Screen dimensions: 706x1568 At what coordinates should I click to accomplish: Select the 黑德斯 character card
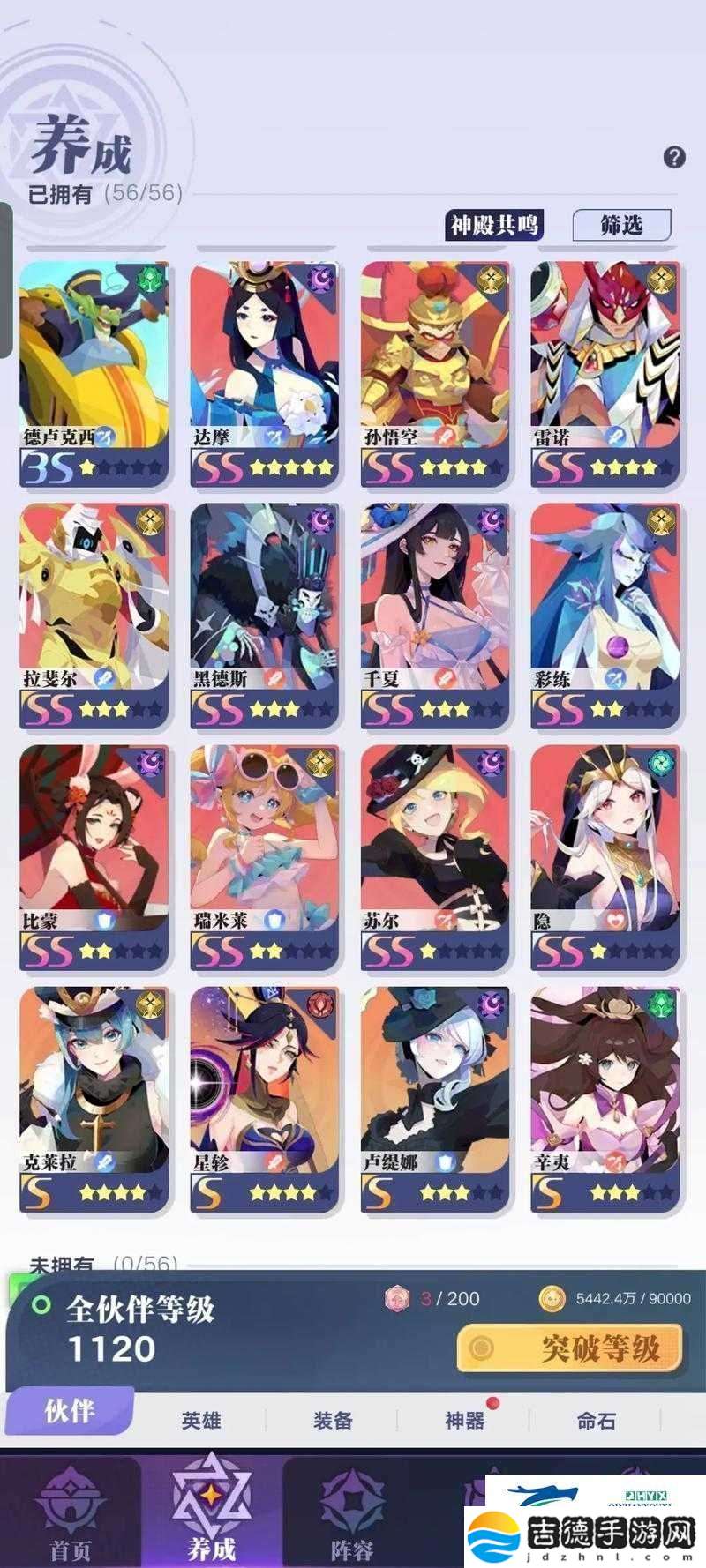pos(264,613)
